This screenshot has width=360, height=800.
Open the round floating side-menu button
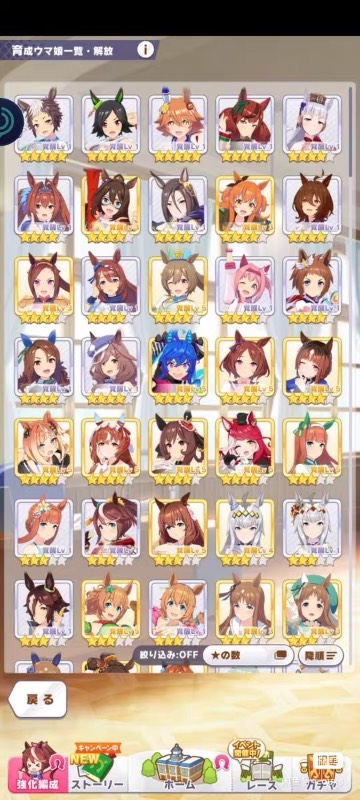click(x=10, y=121)
